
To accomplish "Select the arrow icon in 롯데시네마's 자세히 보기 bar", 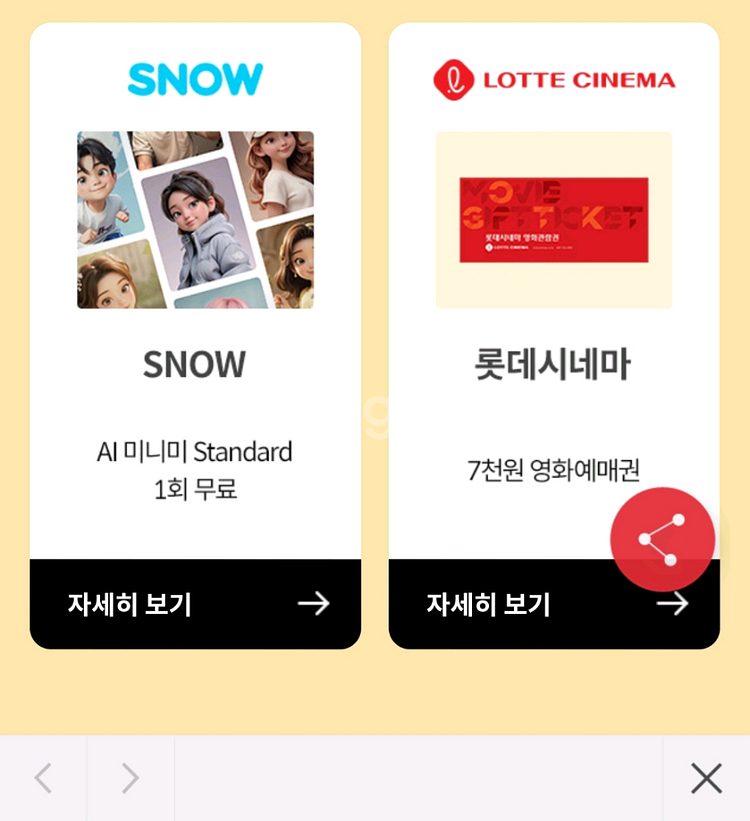I will pyautogui.click(x=675, y=604).
